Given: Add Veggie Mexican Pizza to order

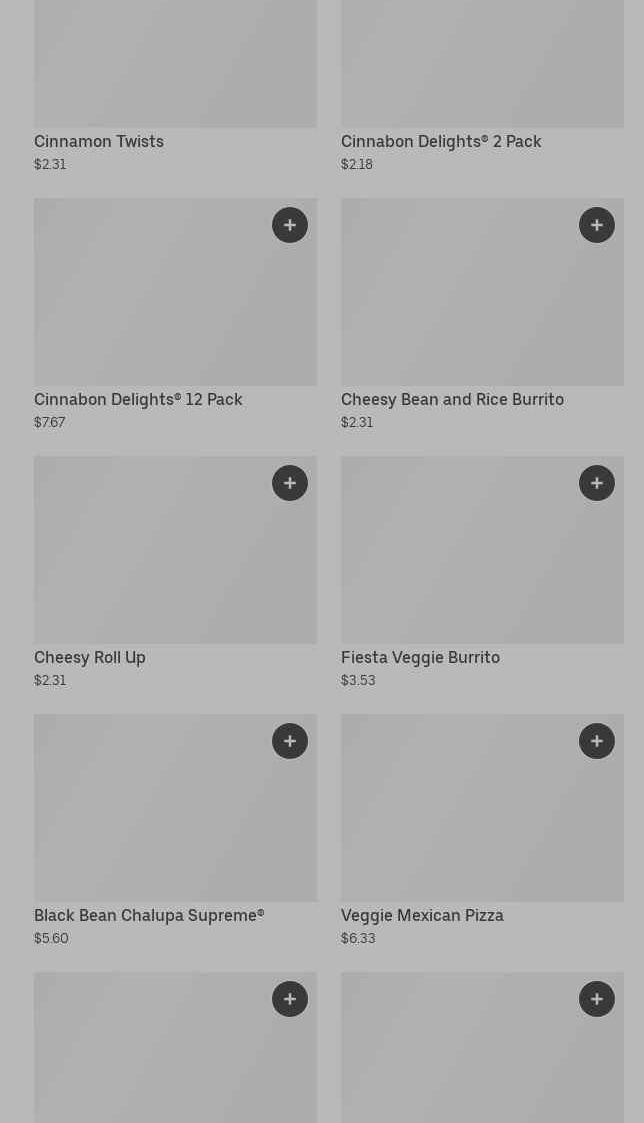Looking at the screenshot, I should click(x=597, y=741).
